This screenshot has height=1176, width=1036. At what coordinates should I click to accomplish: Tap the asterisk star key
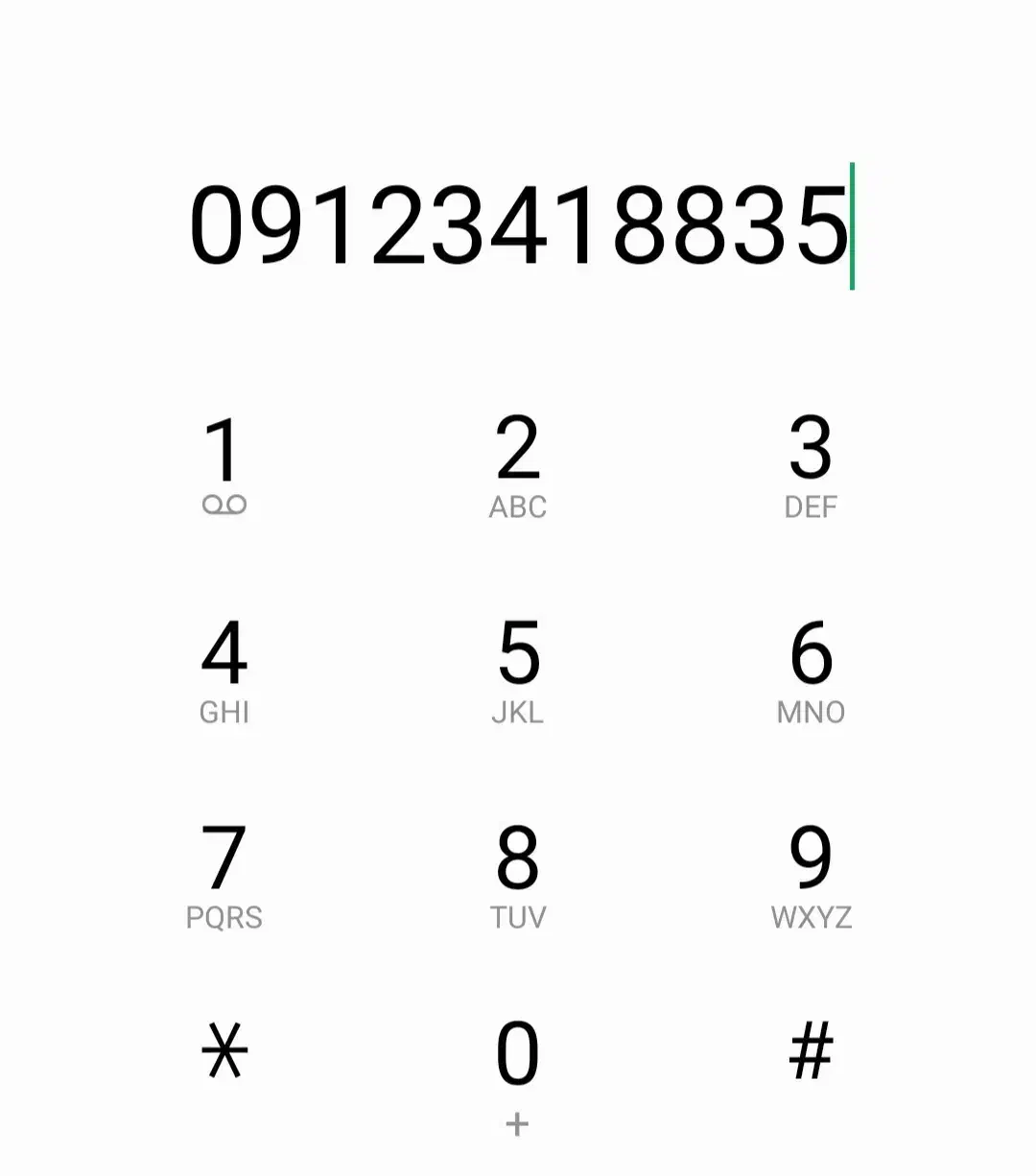click(x=224, y=1051)
